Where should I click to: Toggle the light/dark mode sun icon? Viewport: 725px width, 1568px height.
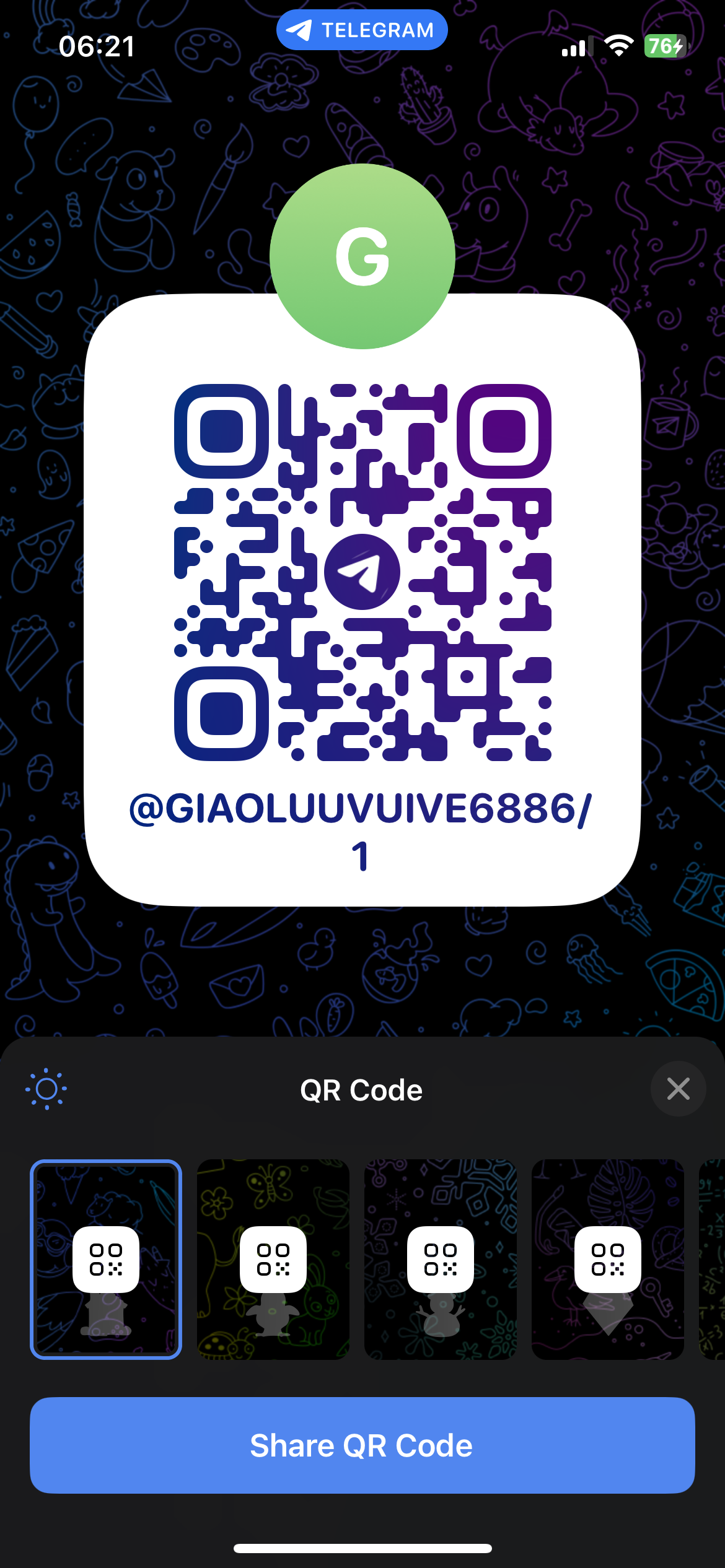coord(46,1089)
